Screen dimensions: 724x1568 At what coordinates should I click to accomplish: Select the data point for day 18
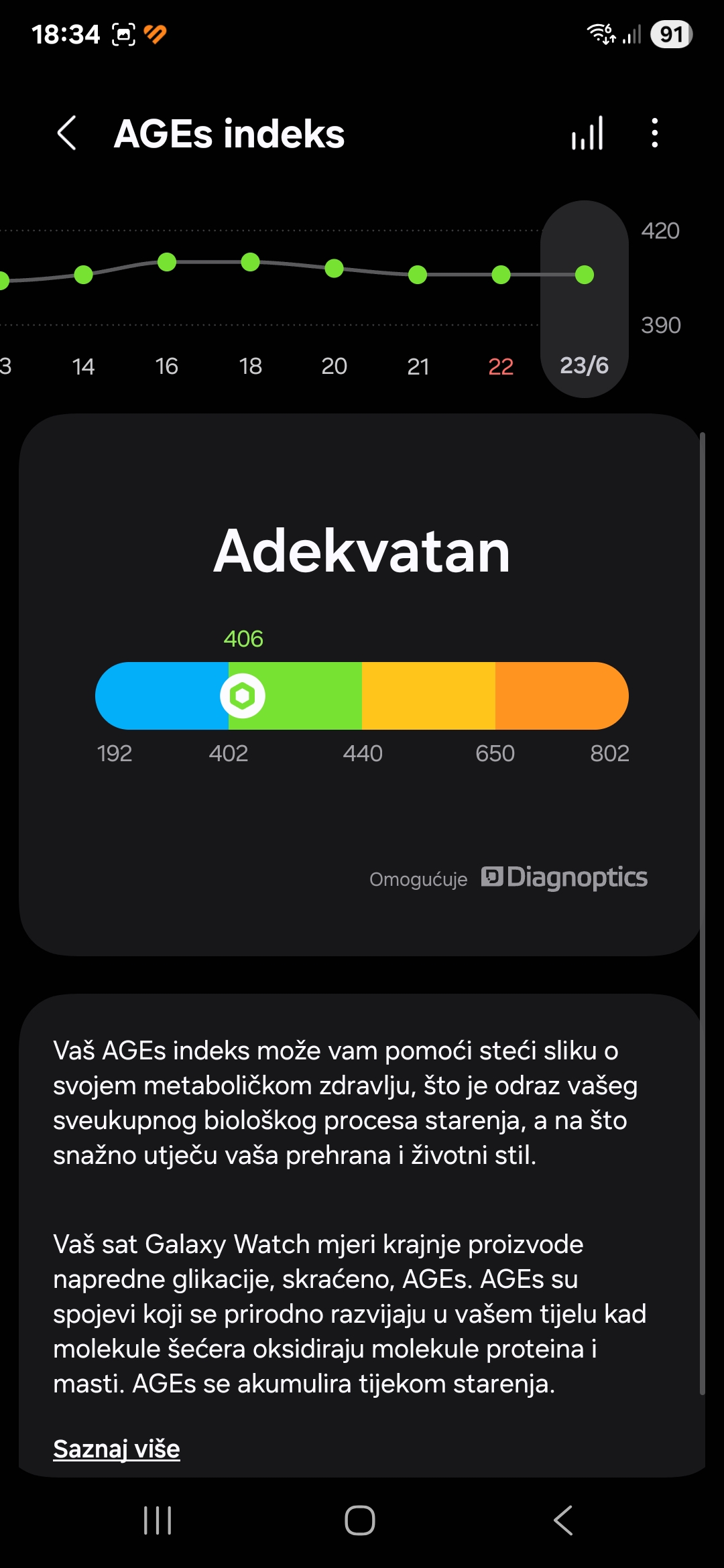250,262
